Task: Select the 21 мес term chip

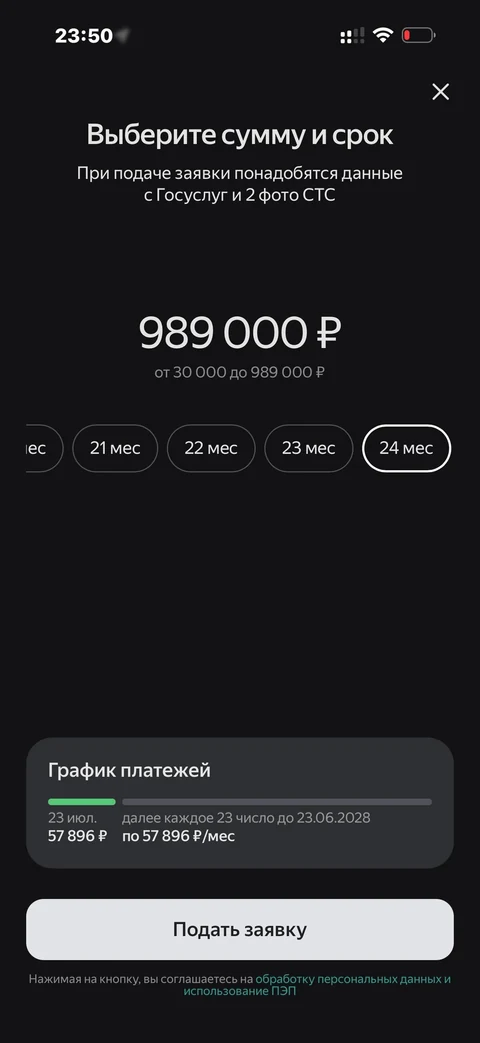Action: click(x=115, y=448)
